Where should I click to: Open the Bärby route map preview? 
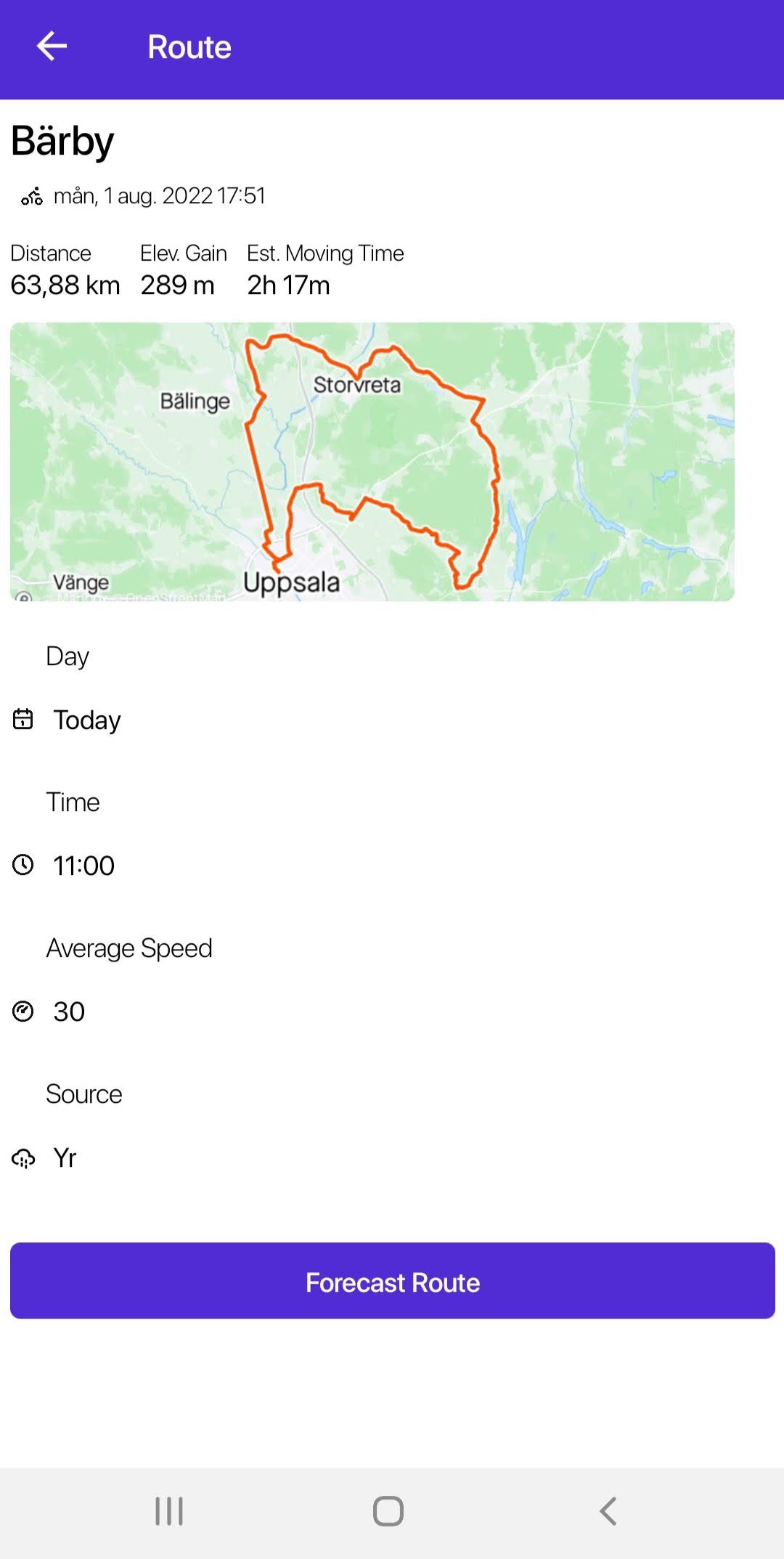point(372,461)
